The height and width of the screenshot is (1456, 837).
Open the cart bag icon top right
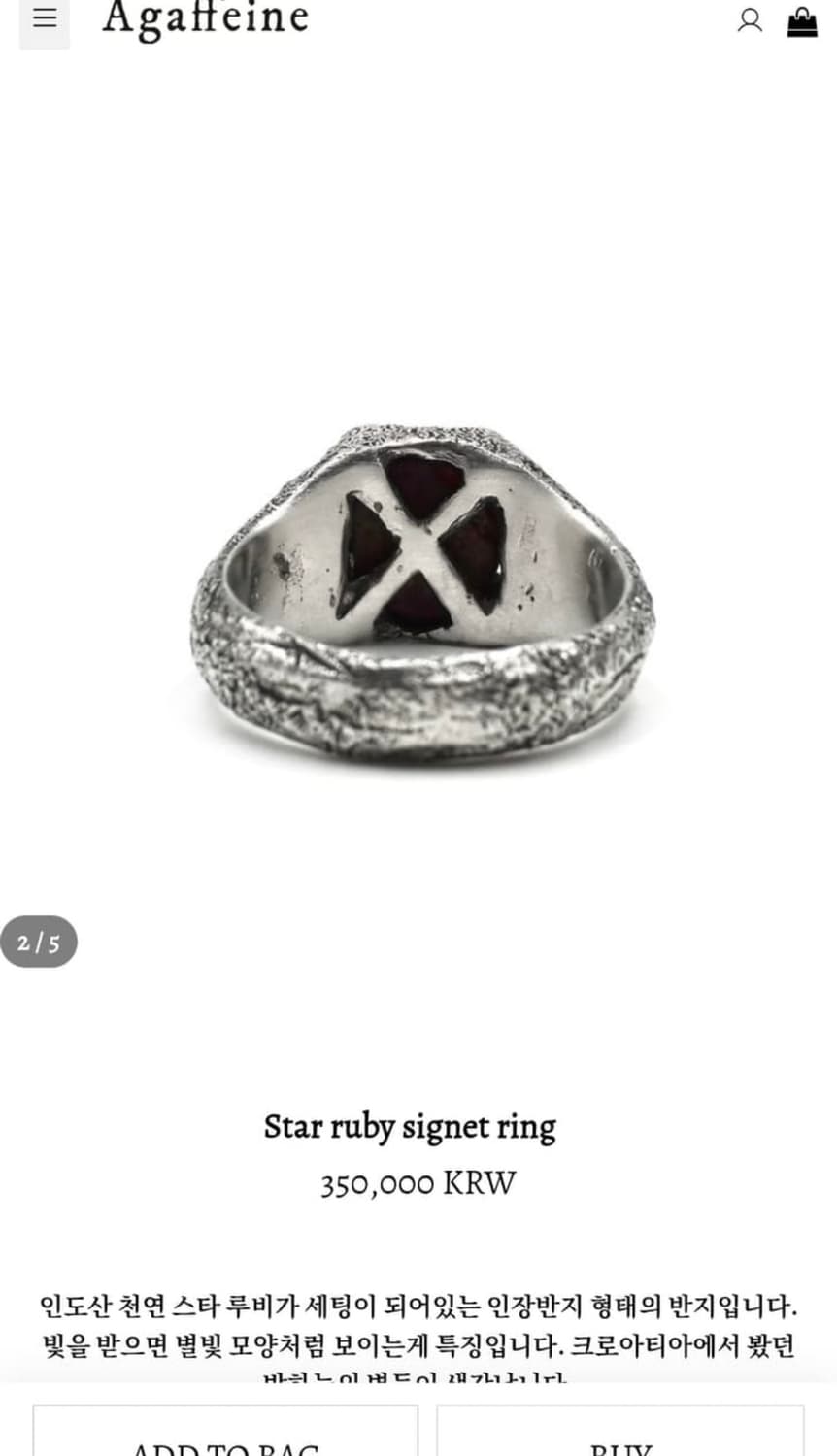pyautogui.click(x=800, y=21)
